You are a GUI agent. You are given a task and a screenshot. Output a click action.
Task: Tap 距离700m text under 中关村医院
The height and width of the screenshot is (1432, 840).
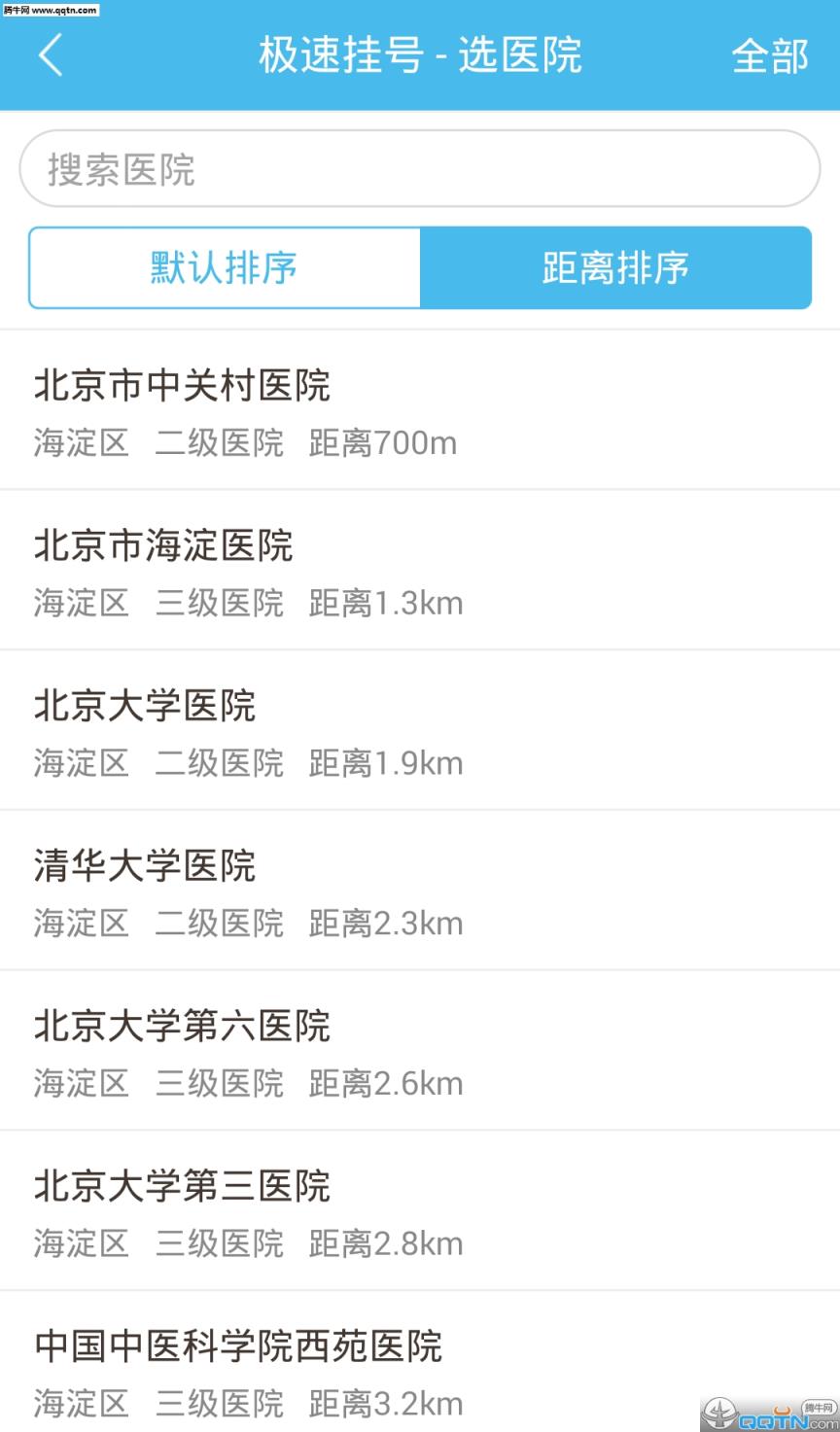382,443
